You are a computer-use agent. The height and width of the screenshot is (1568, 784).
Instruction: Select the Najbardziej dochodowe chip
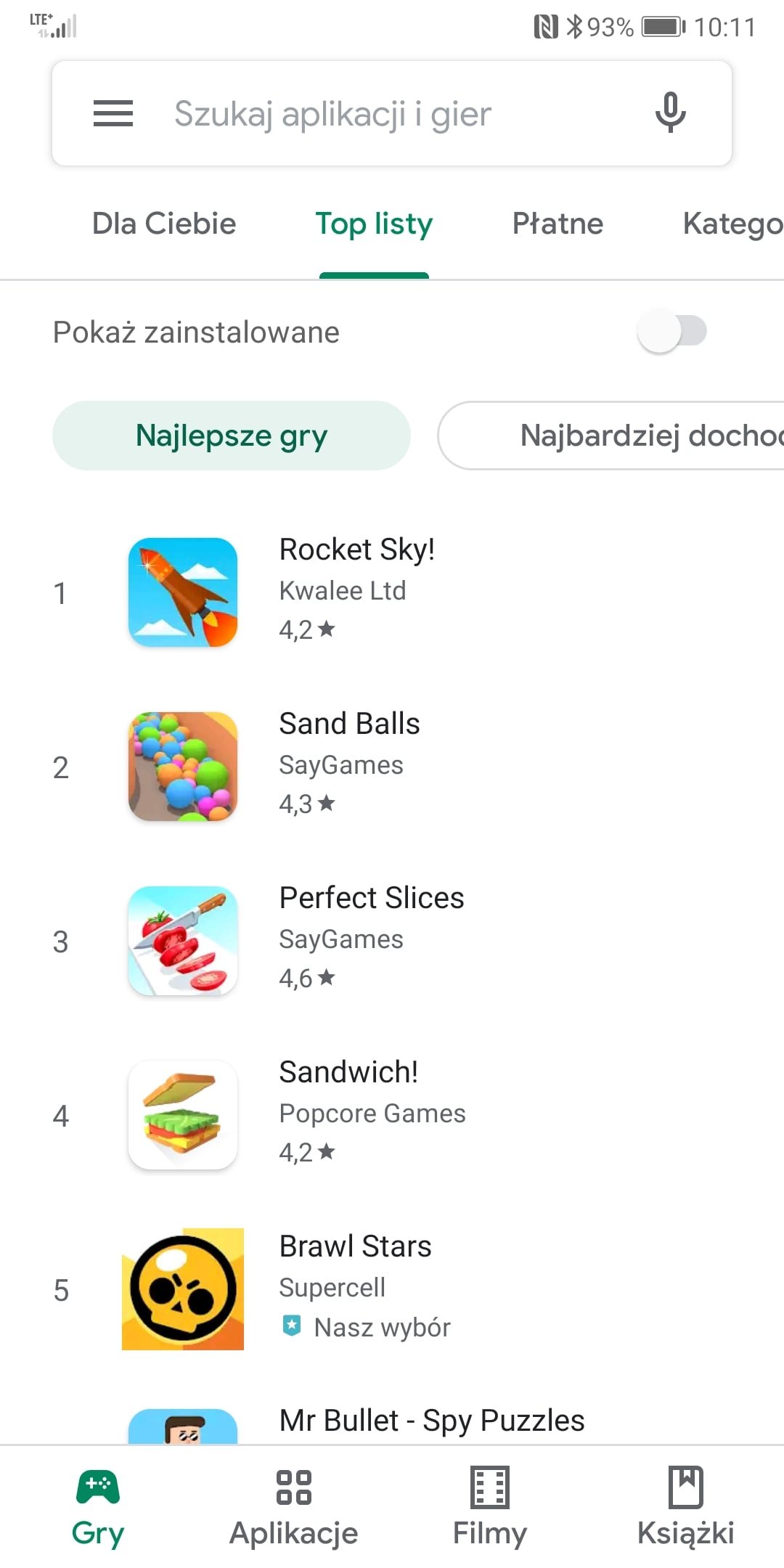point(611,436)
